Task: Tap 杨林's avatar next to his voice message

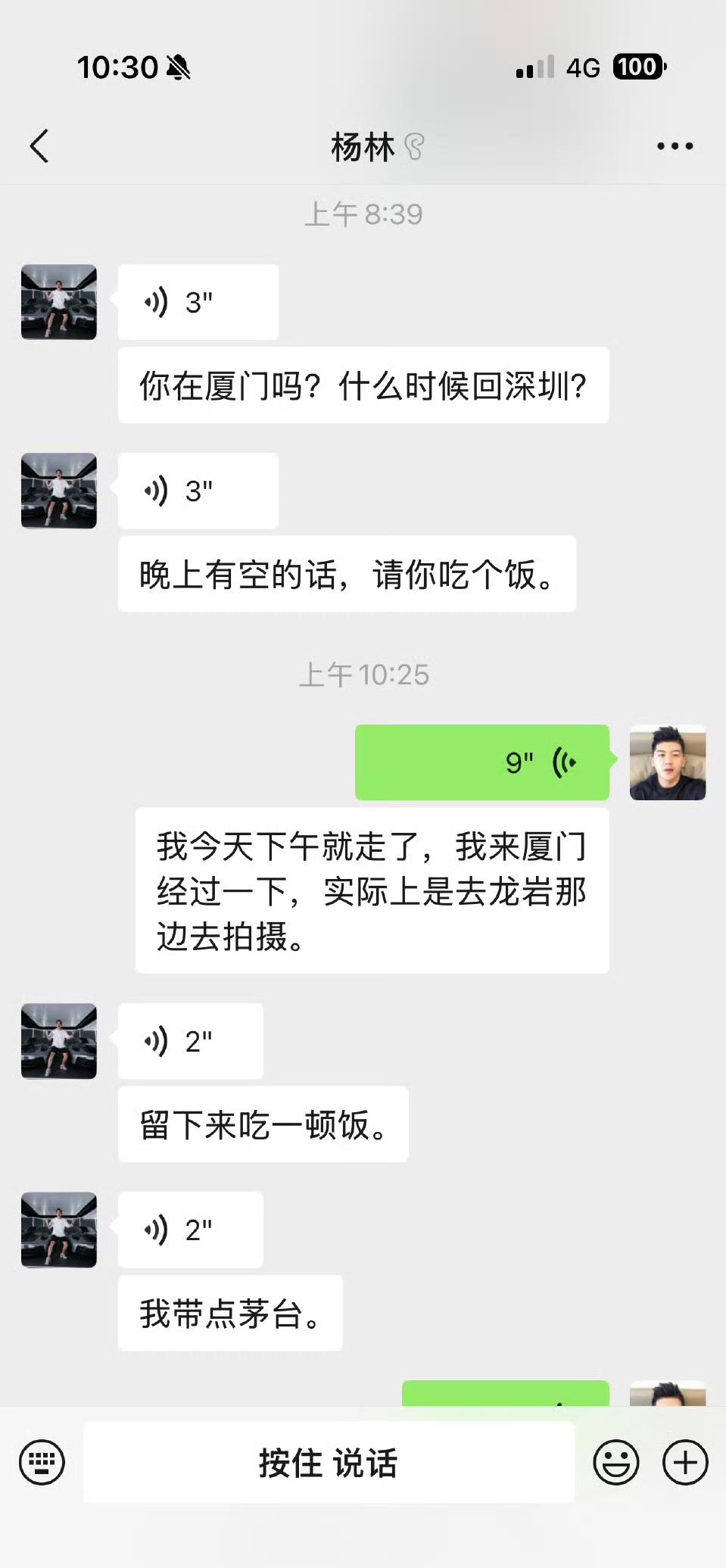Action: 58,301
